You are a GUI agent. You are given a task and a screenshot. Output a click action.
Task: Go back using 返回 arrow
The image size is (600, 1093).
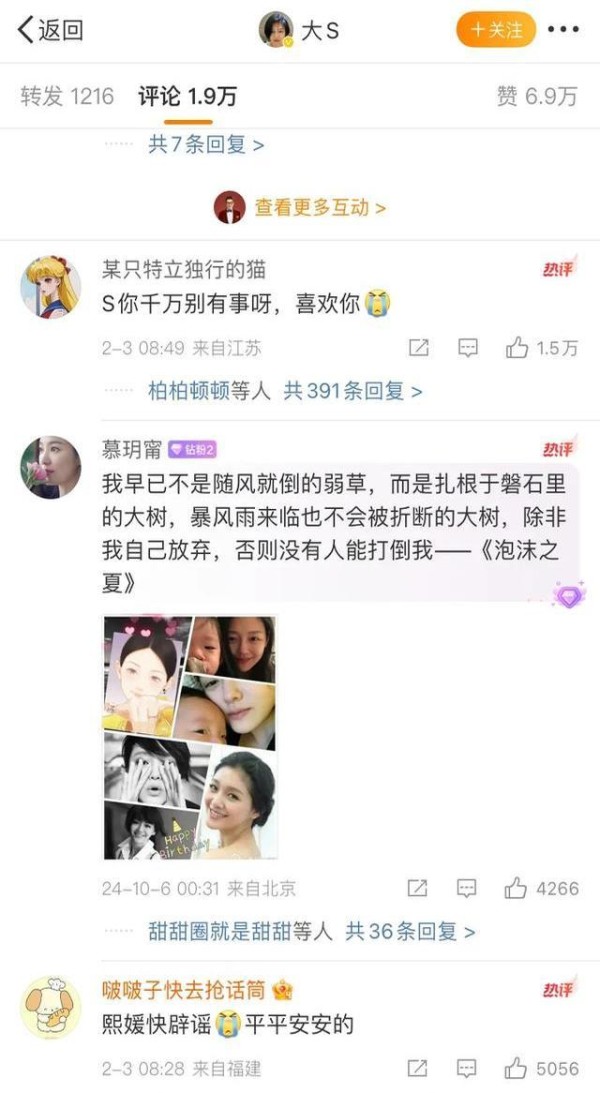tap(50, 30)
